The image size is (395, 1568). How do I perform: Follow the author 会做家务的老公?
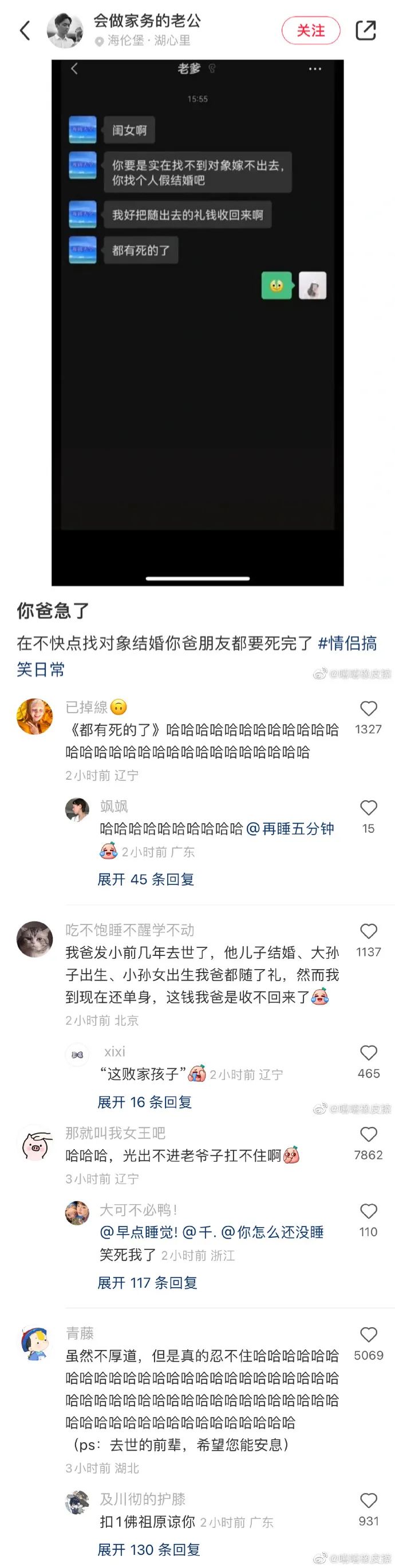tap(310, 30)
